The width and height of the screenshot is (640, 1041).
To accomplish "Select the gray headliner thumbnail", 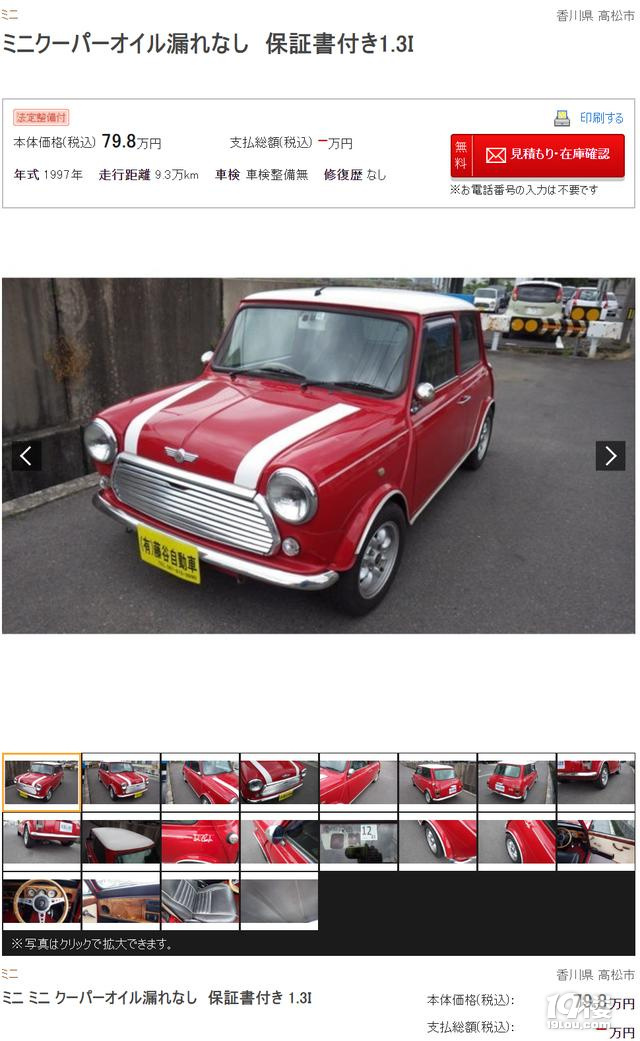I will [x=279, y=900].
